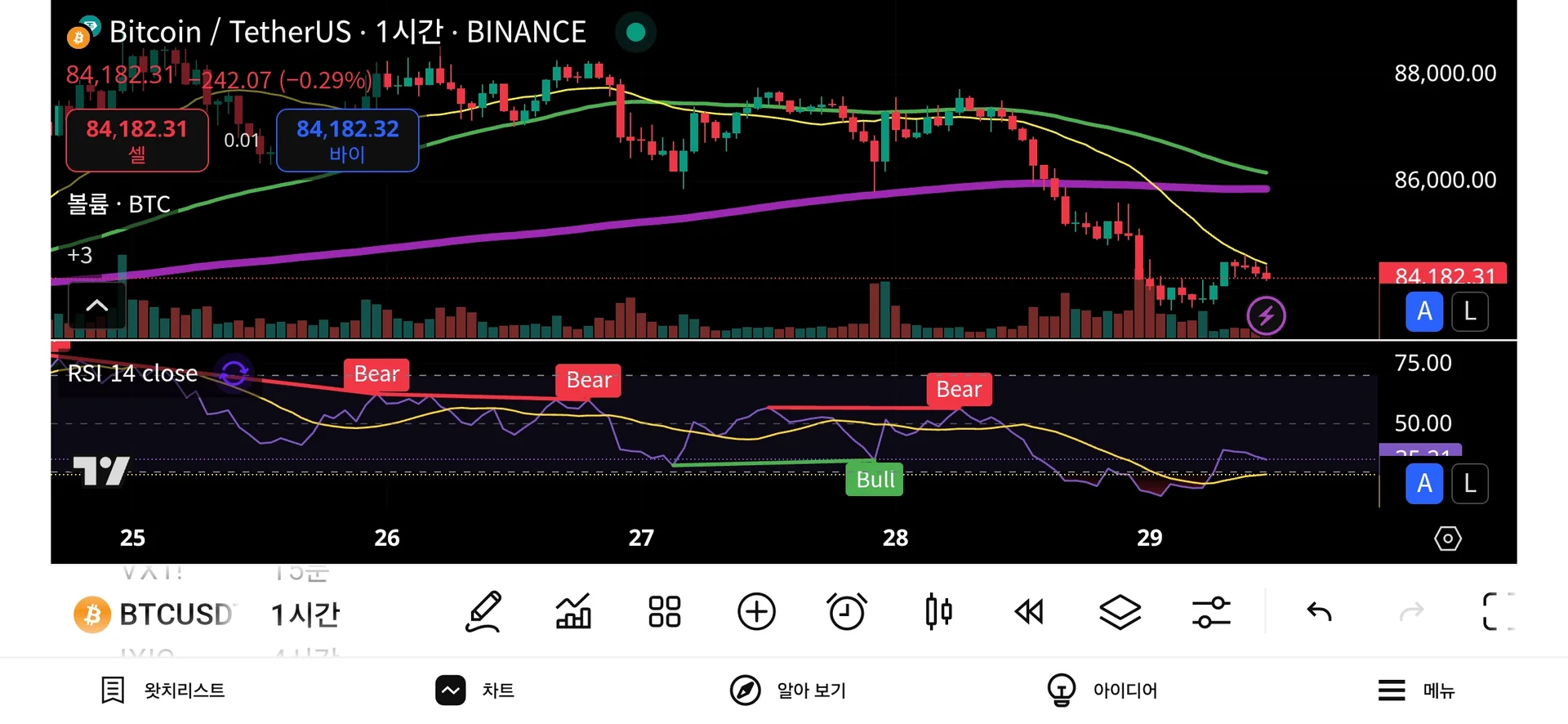This screenshot has width=1568, height=724.
Task: Collapse the indicator legend with the chevron
Action: [97, 306]
